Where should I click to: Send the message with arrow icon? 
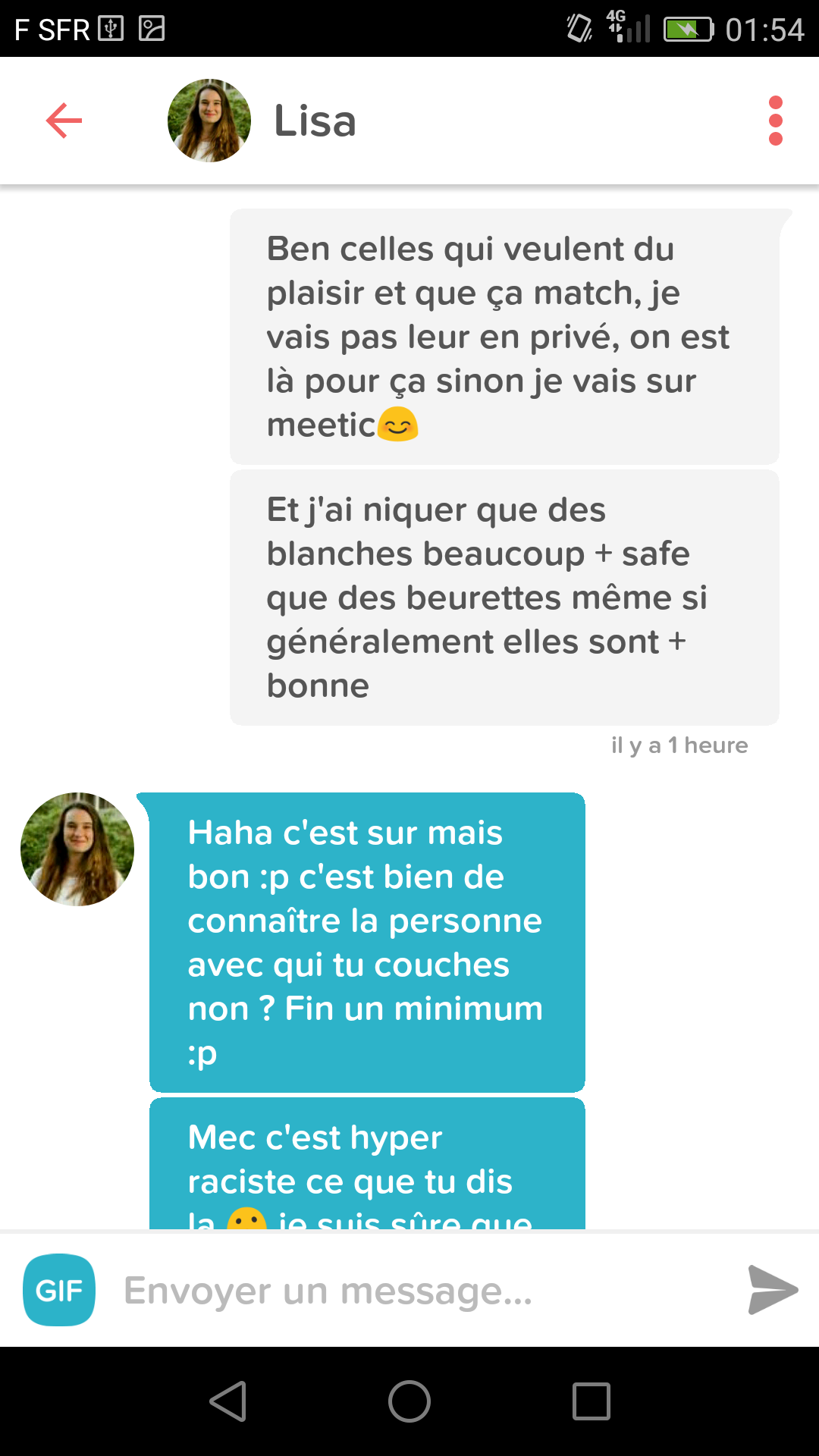[x=772, y=1289]
